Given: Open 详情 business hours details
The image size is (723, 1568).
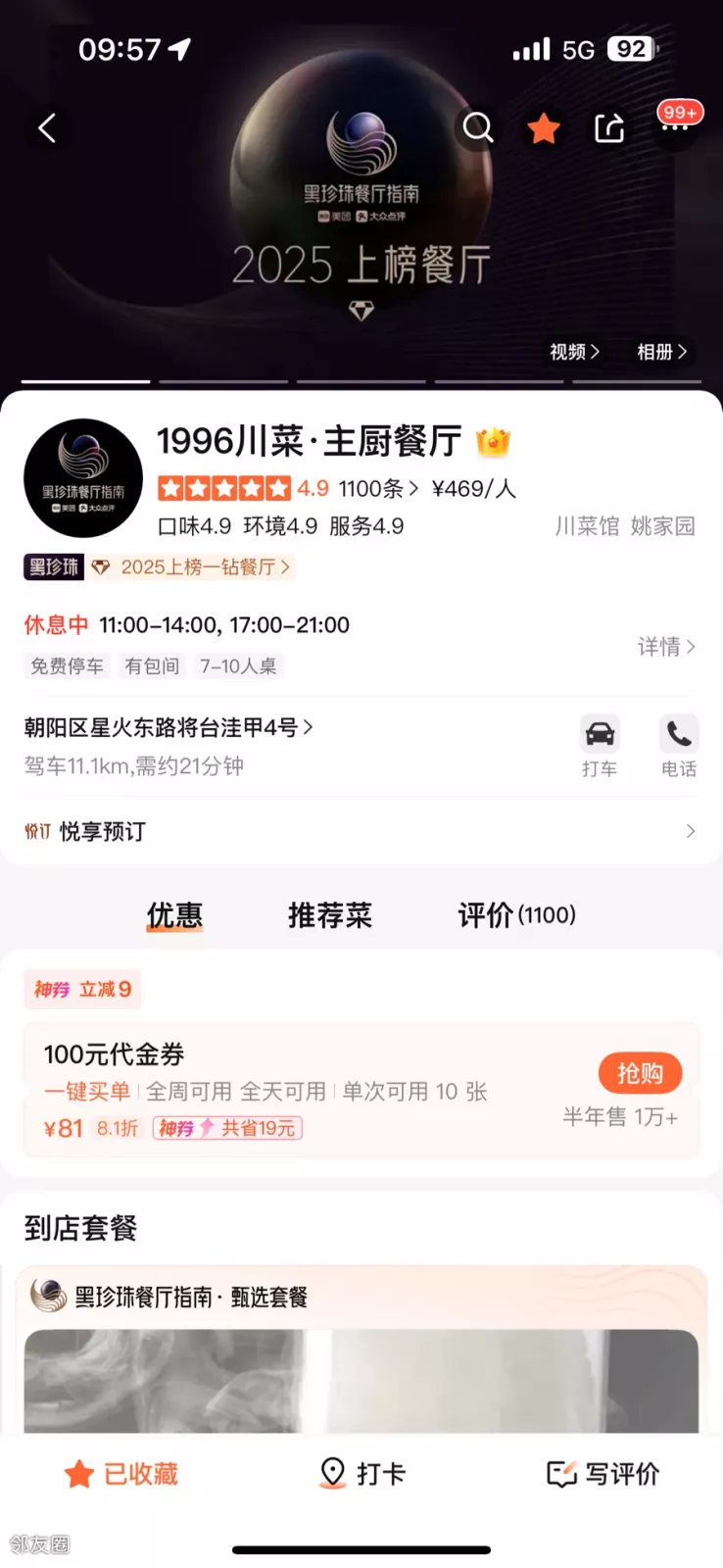Looking at the screenshot, I should 666,647.
